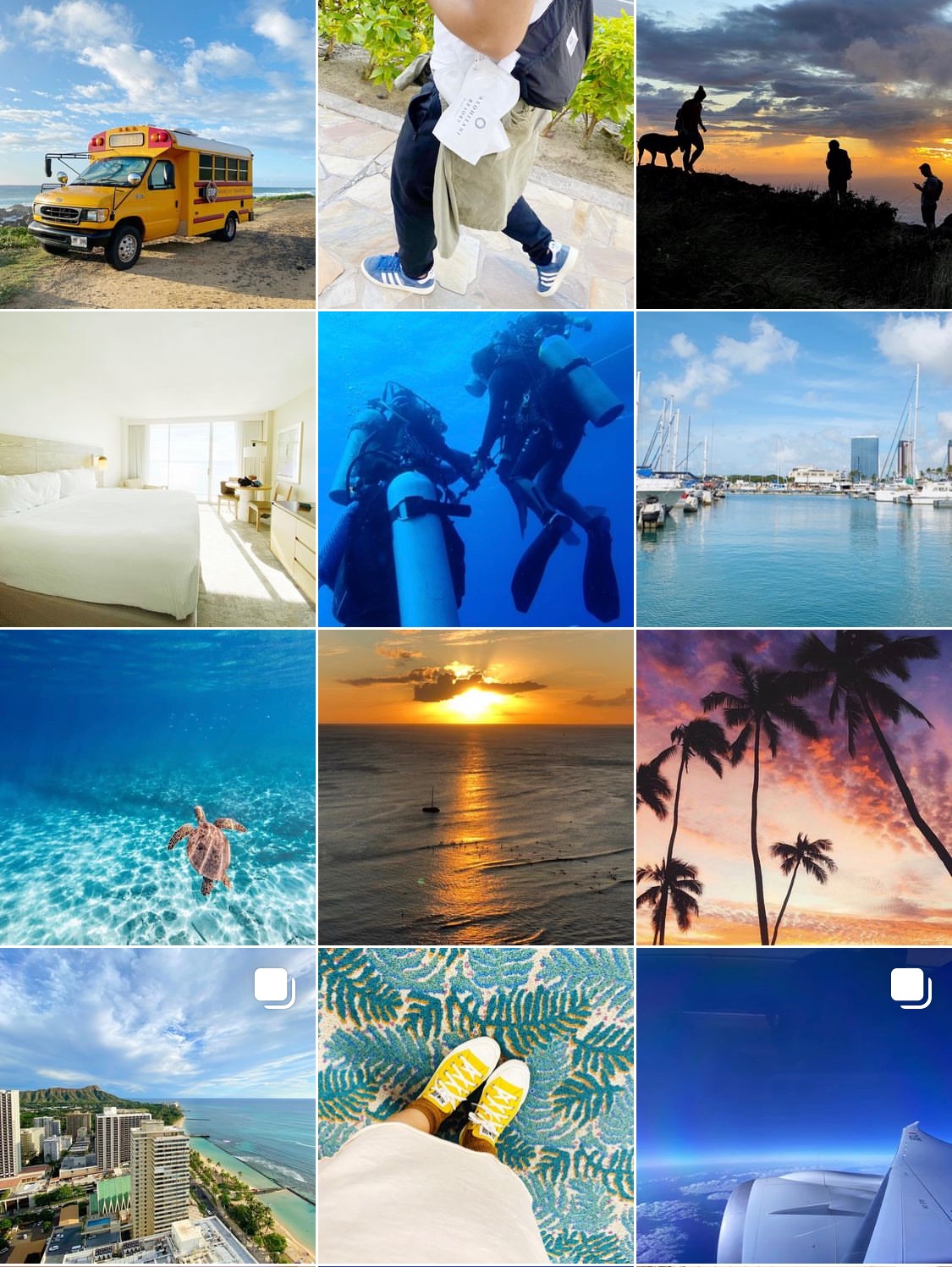Open the sea turtle underwater photo

pyautogui.click(x=157, y=787)
